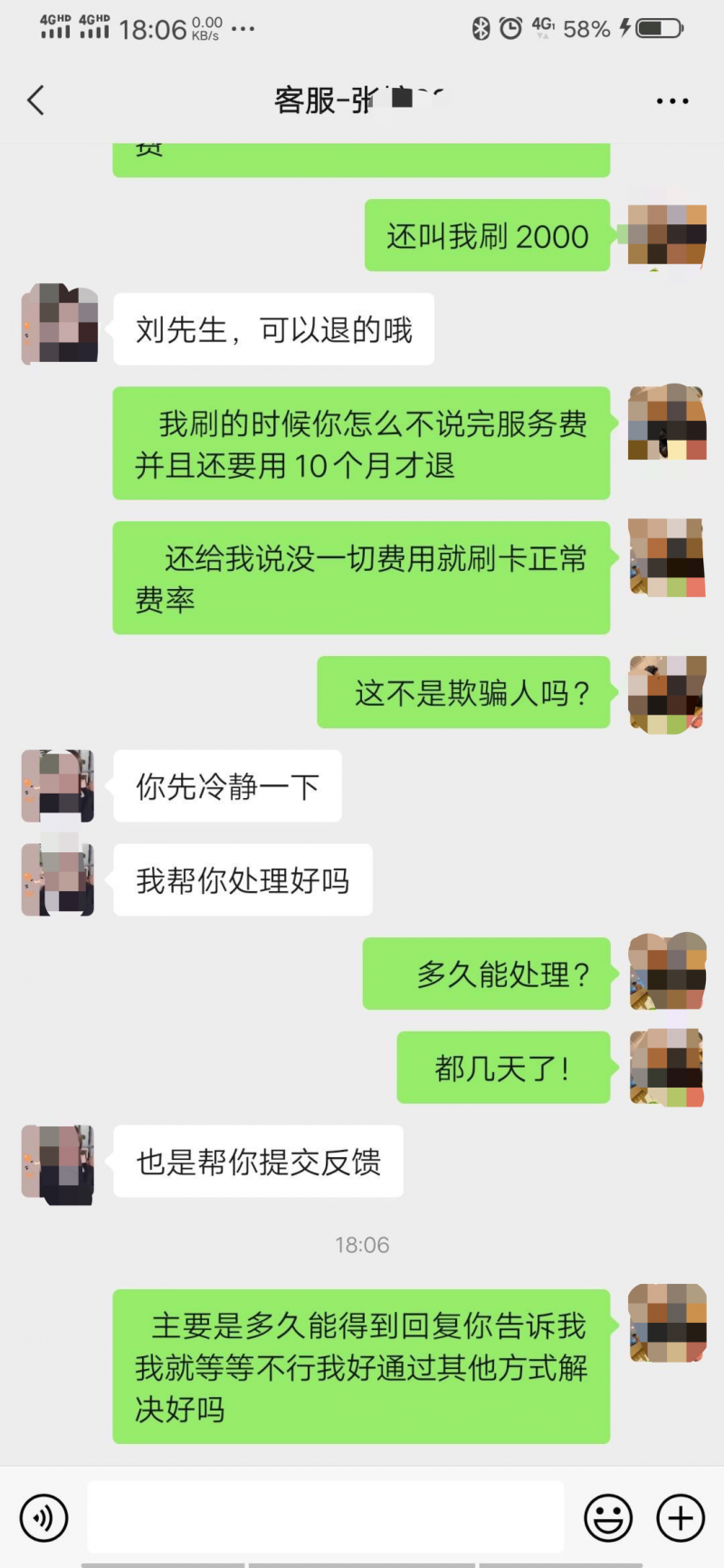Tap the customer service contact's avatar

pos(57,325)
